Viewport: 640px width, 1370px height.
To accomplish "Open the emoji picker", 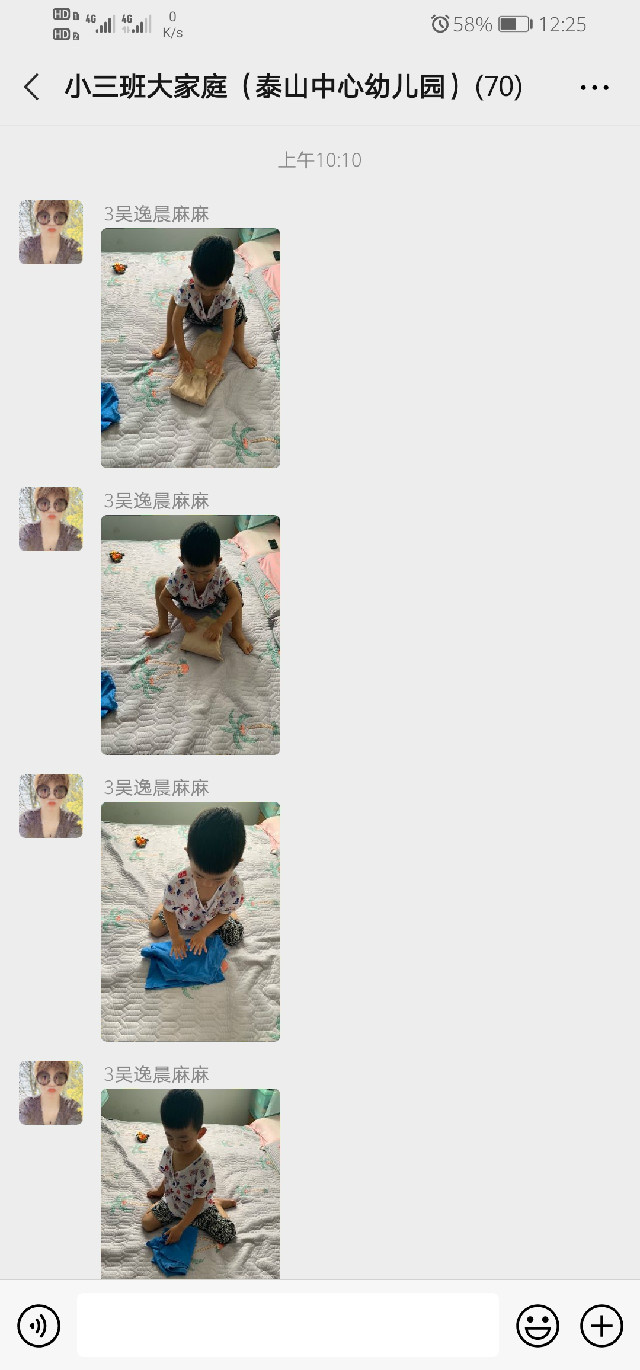I will (x=537, y=1326).
